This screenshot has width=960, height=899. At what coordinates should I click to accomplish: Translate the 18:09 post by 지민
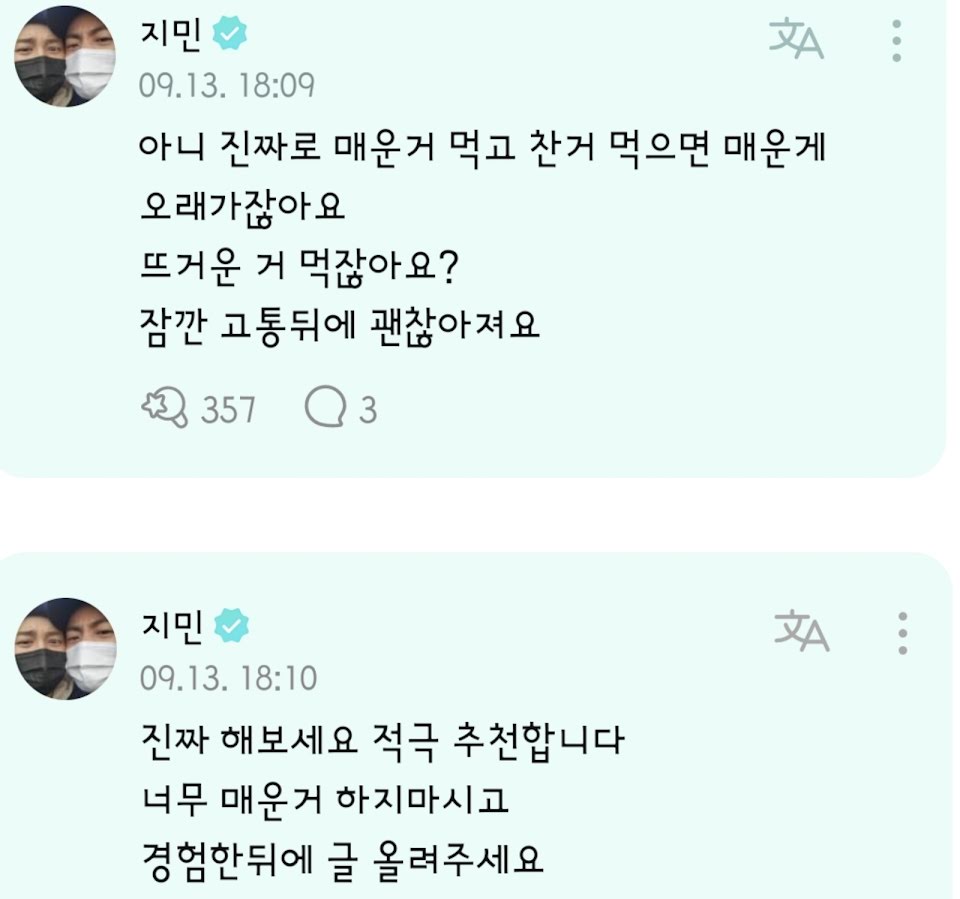(796, 39)
